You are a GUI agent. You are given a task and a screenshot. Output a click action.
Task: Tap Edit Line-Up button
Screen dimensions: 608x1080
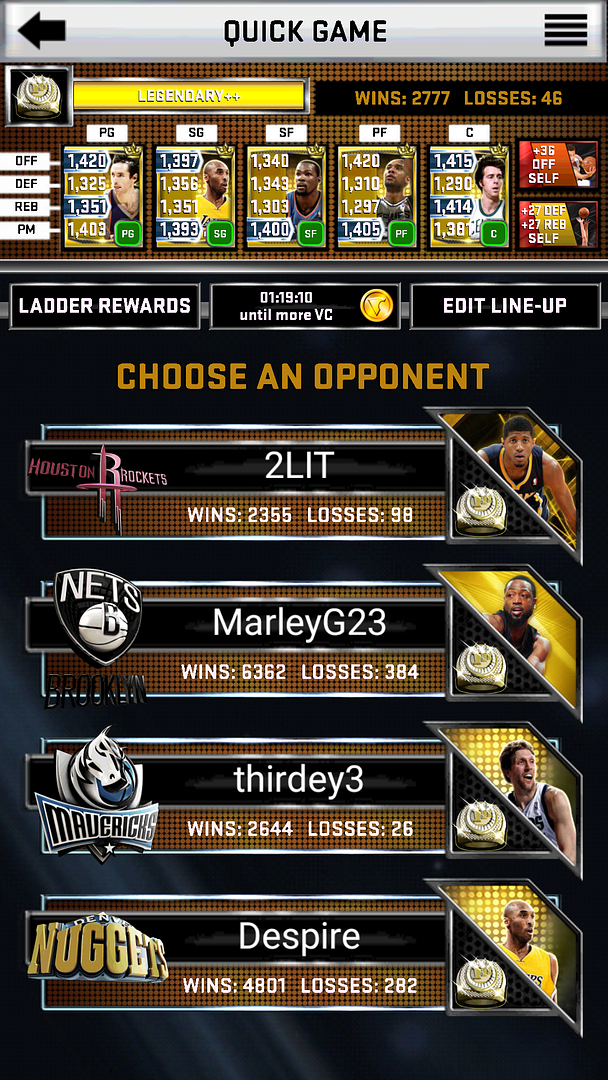[x=505, y=306]
